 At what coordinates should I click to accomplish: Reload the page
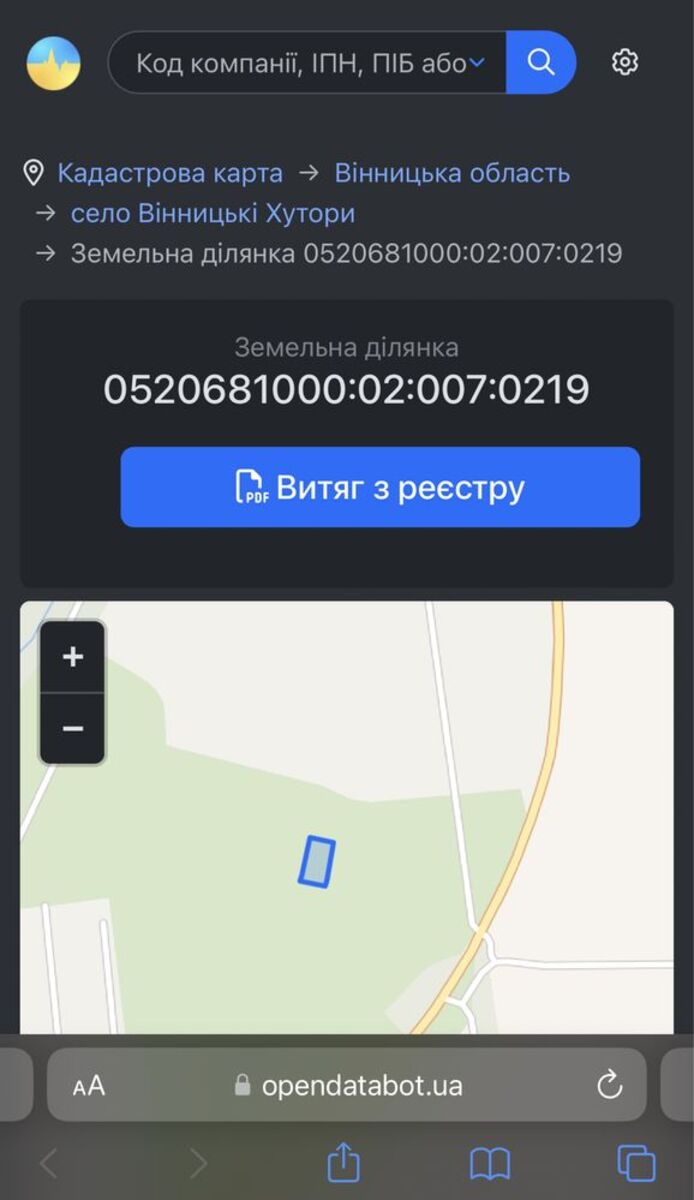tap(609, 1086)
